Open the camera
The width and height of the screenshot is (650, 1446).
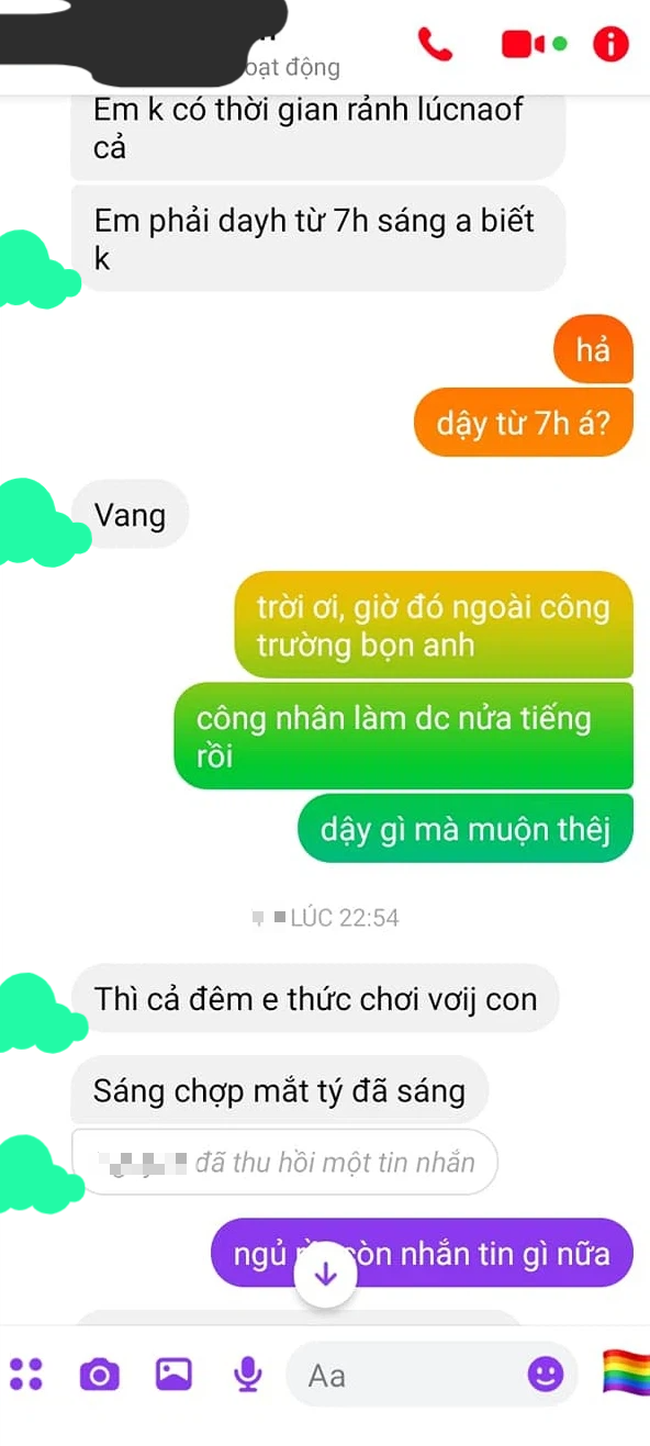[x=99, y=1375]
